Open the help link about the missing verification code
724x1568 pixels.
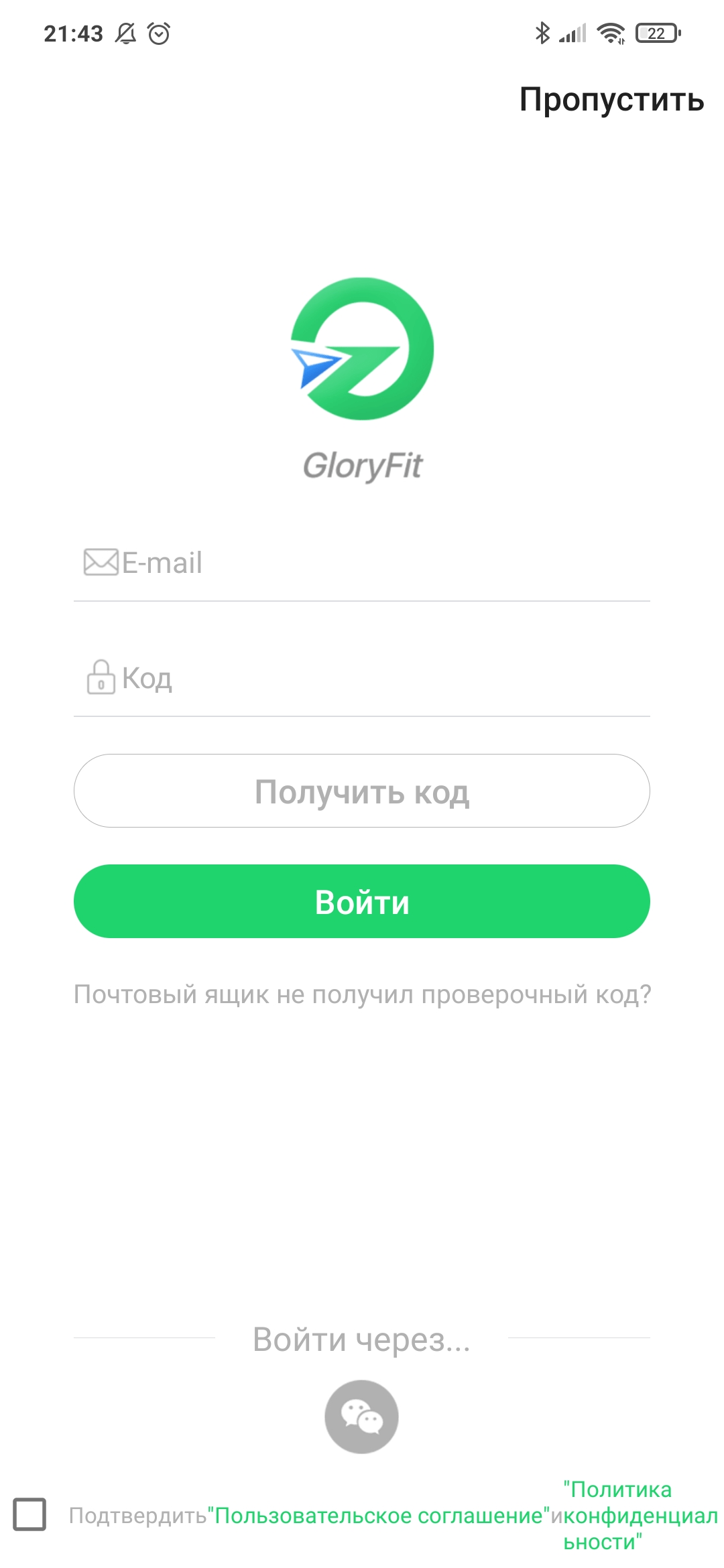point(362,994)
